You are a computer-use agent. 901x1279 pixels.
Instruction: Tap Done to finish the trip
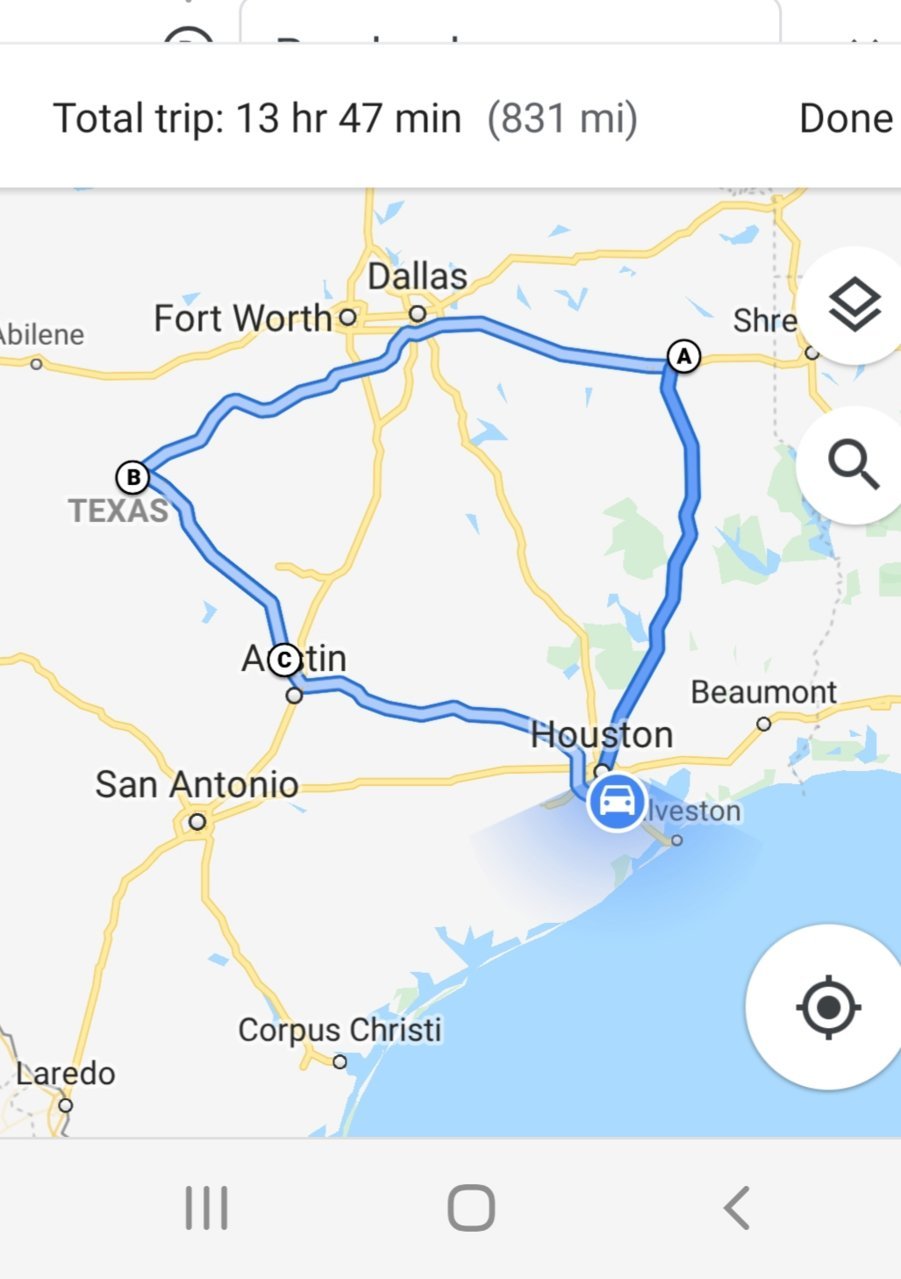click(x=845, y=118)
